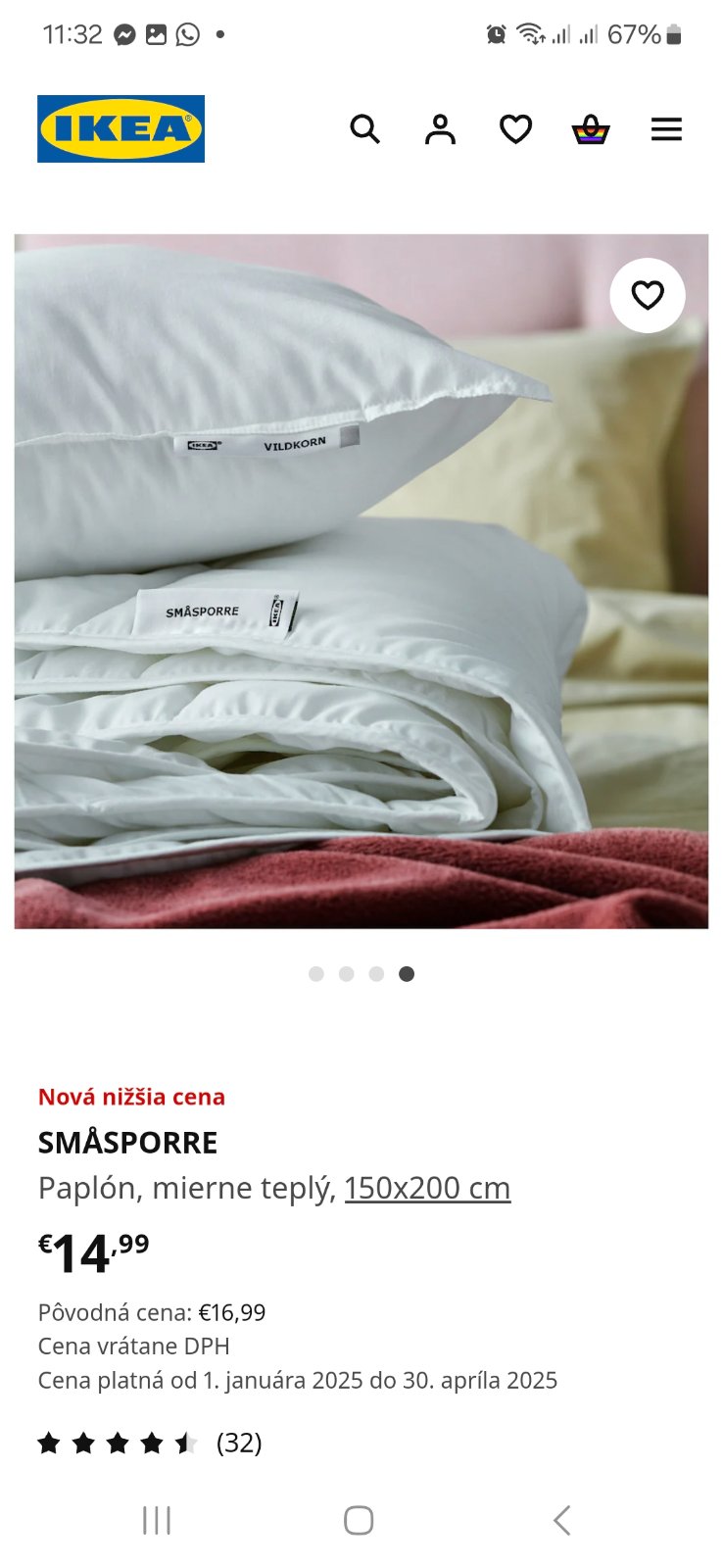The image size is (723, 1568).
Task: Select the third image indicator dot
Action: click(x=376, y=973)
